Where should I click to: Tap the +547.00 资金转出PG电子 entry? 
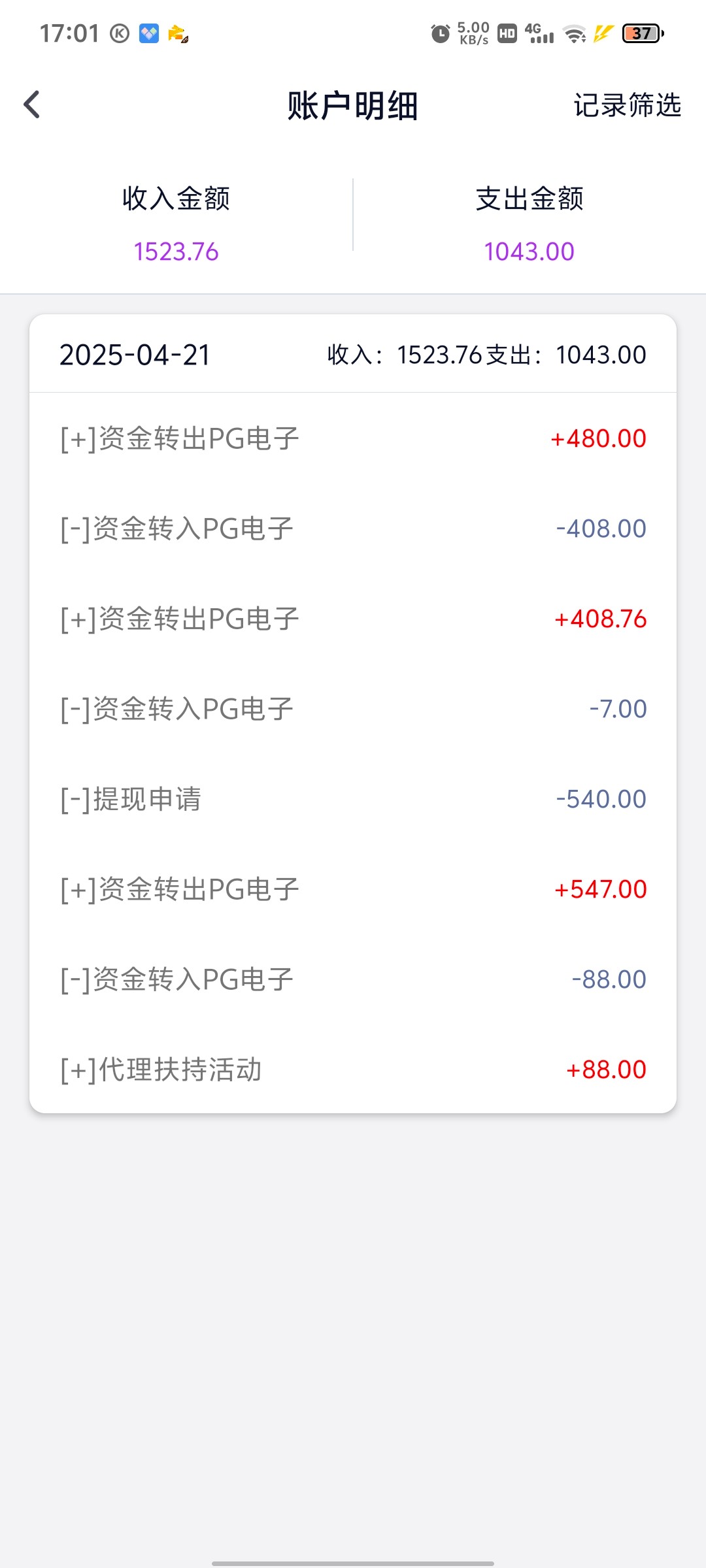click(x=353, y=889)
